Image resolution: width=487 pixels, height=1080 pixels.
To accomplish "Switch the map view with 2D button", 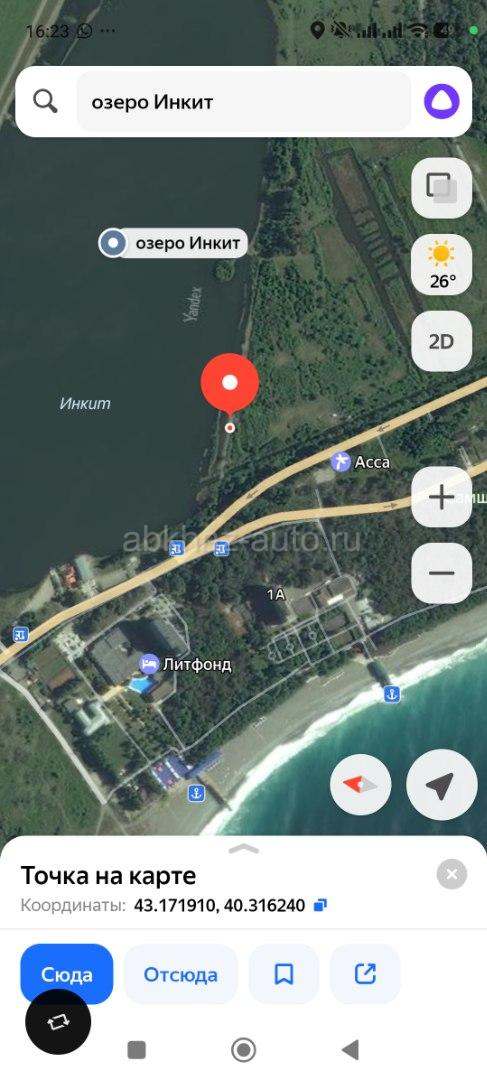I will click(442, 341).
